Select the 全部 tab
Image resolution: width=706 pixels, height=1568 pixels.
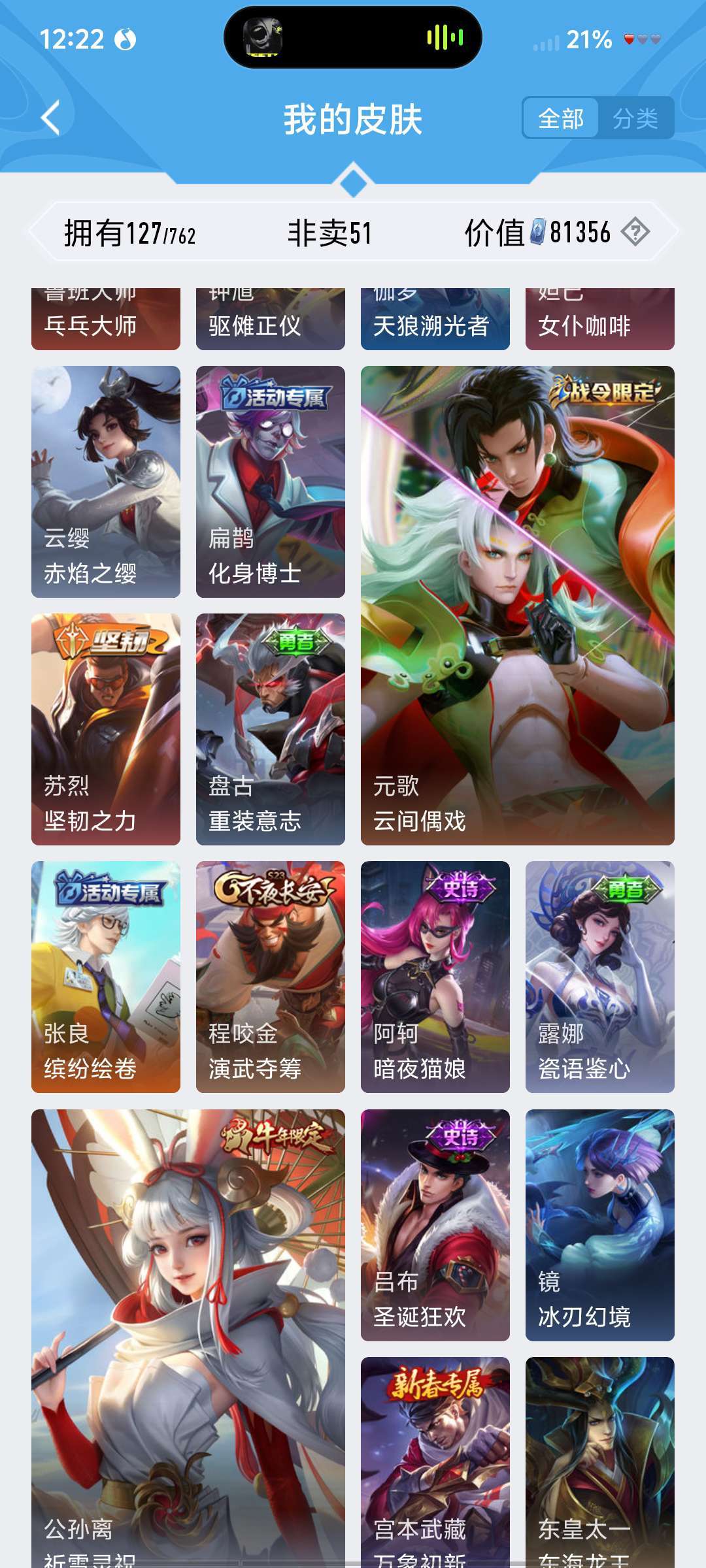(x=561, y=118)
